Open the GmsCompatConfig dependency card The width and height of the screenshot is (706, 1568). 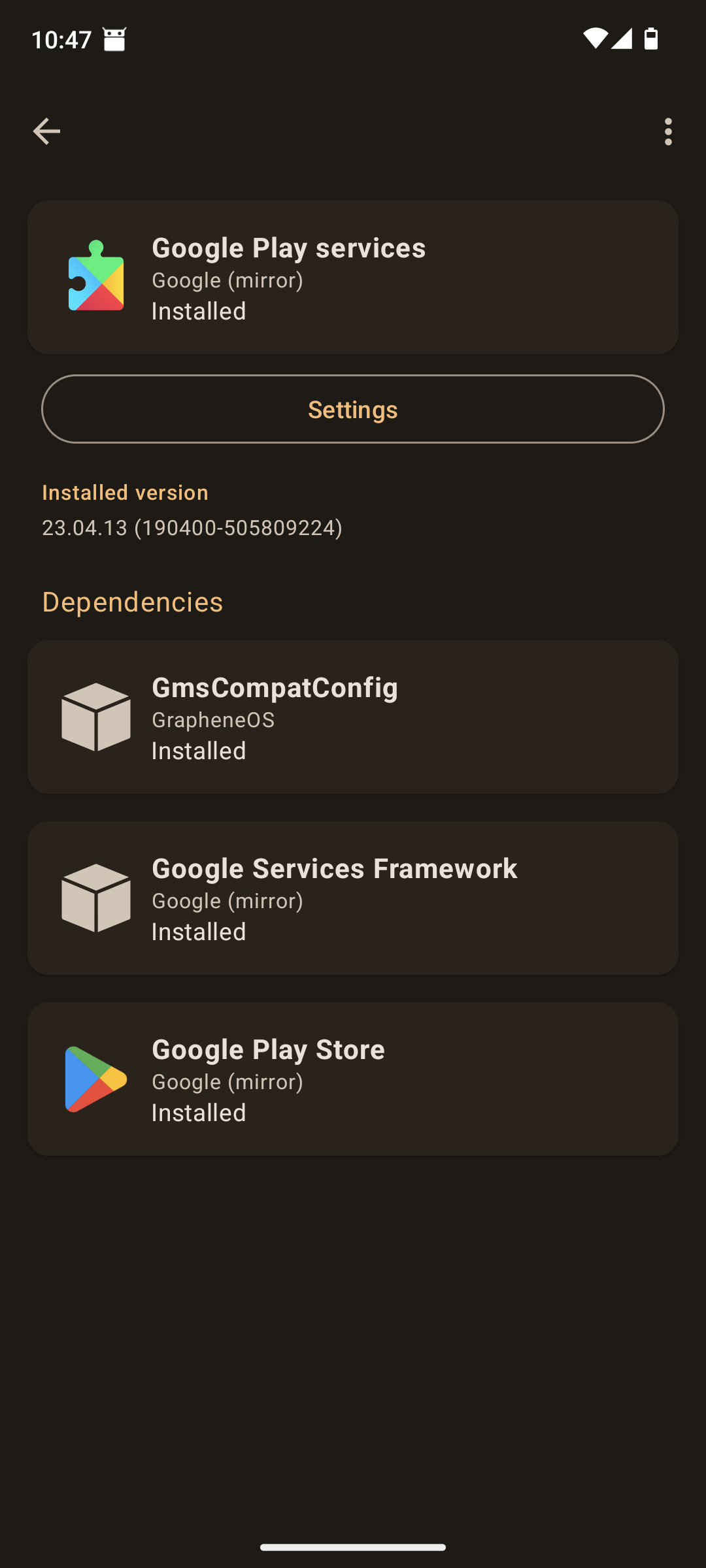click(x=352, y=717)
